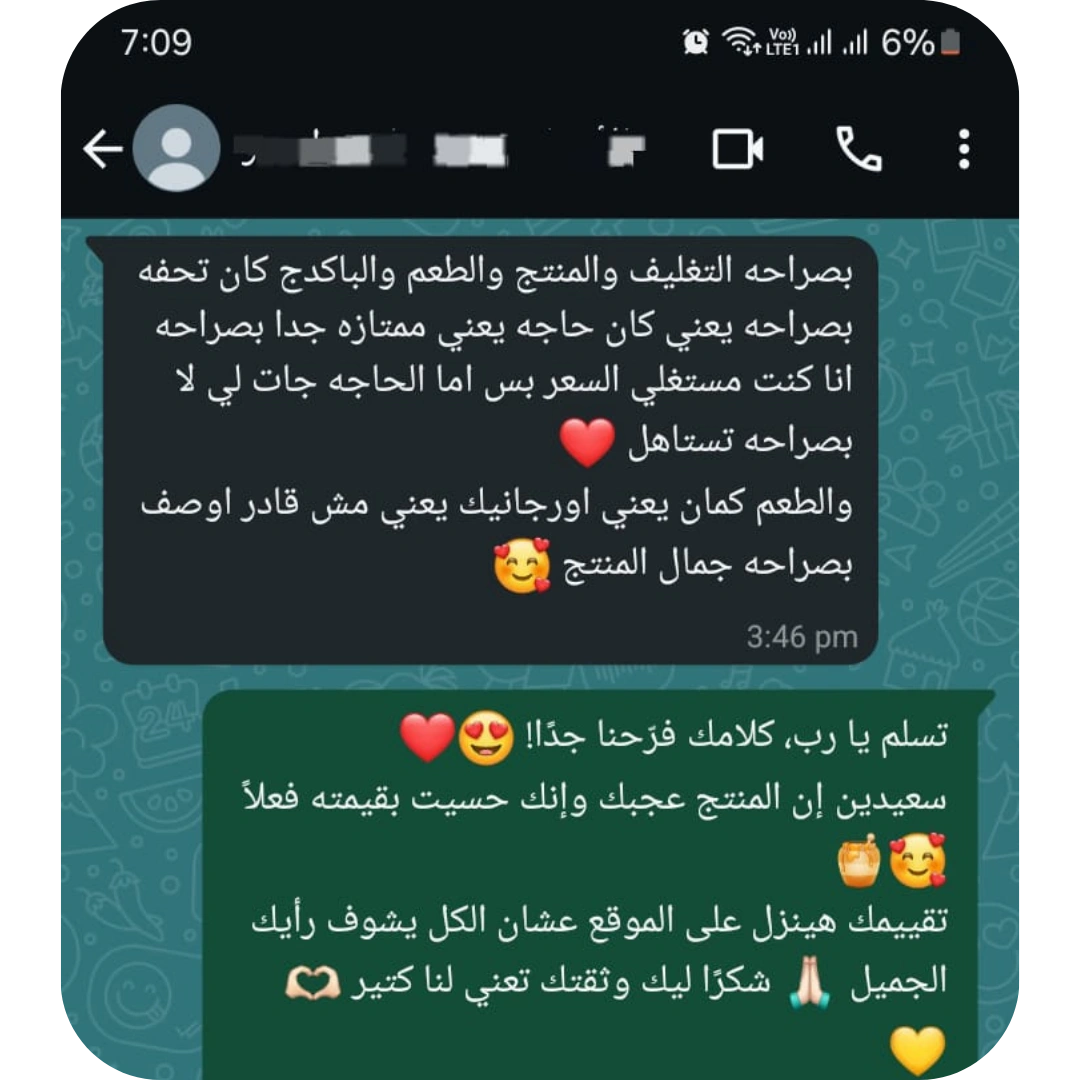The image size is (1080, 1080).
Task: Open the contact's profile picture
Action: [x=177, y=148]
